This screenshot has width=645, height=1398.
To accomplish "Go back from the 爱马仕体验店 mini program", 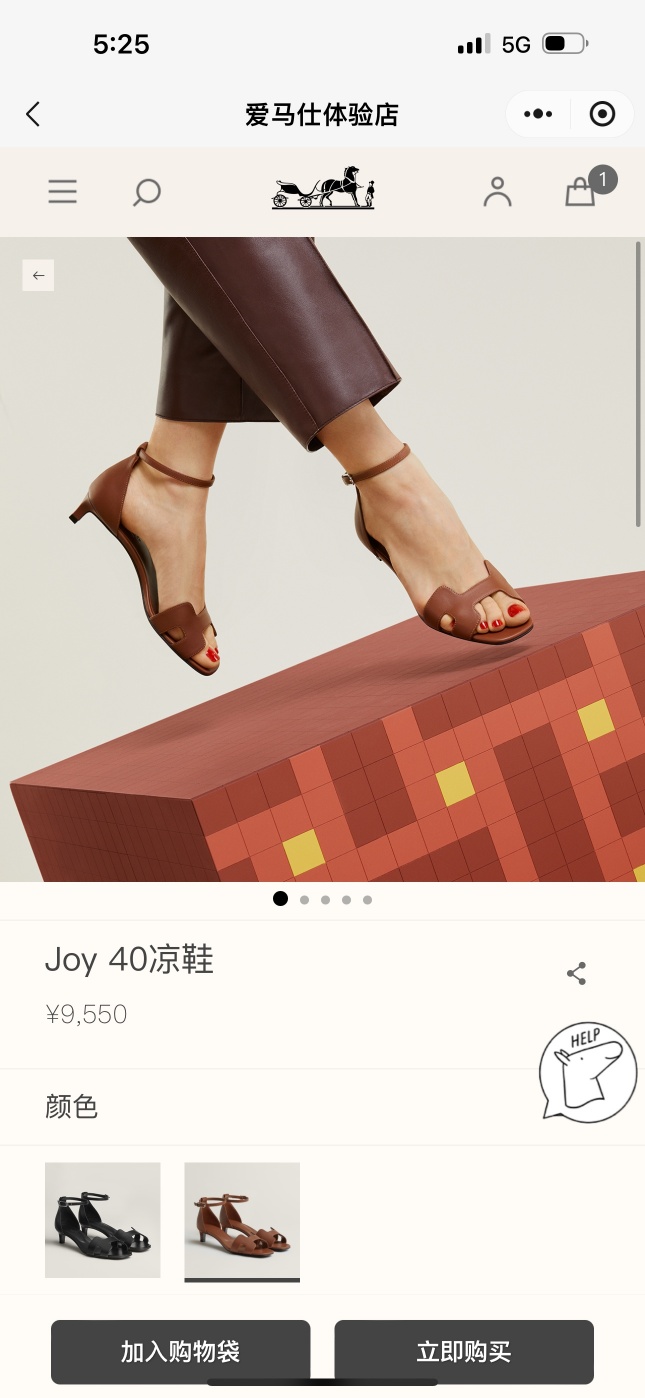I will (33, 114).
